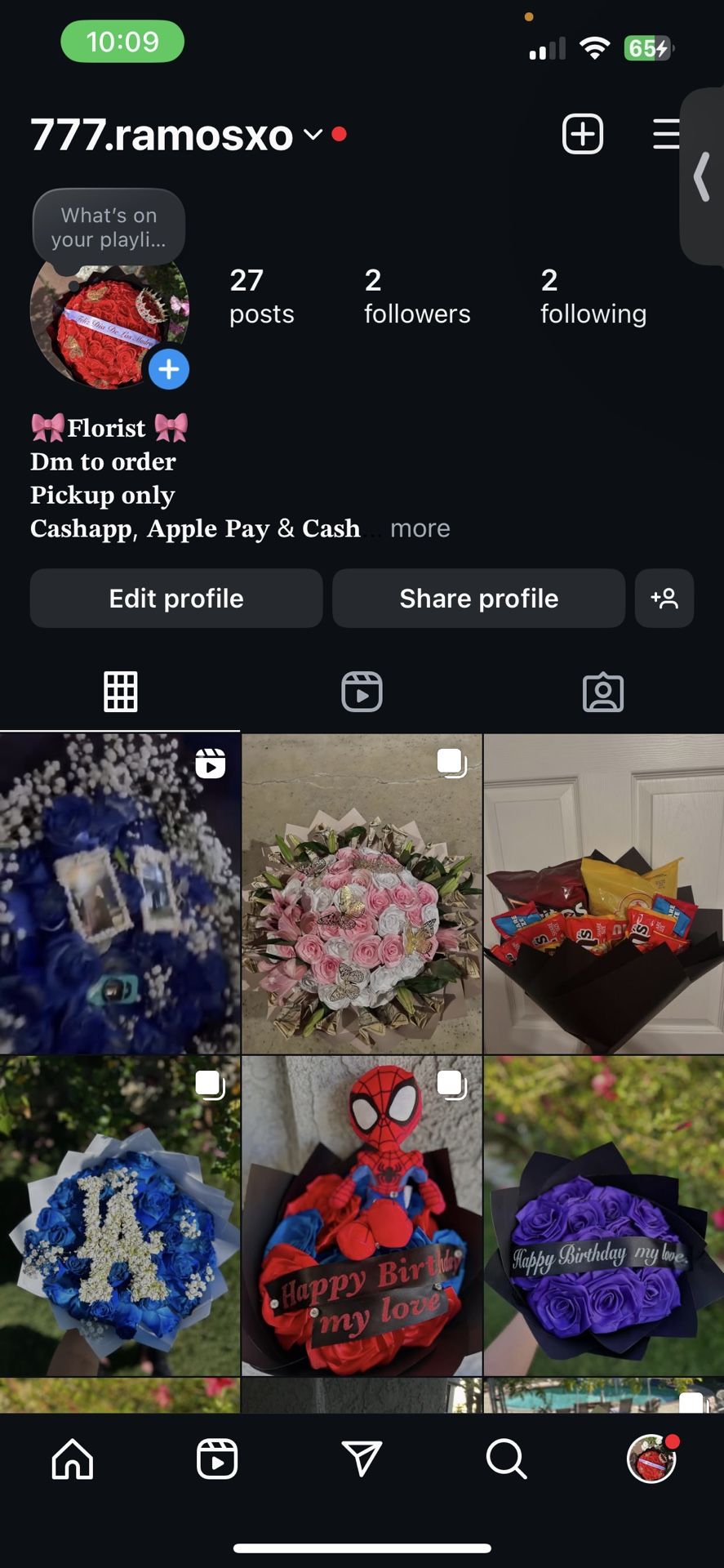Expand the bio with more
Viewport: 724px width, 1568px height.
420,528
